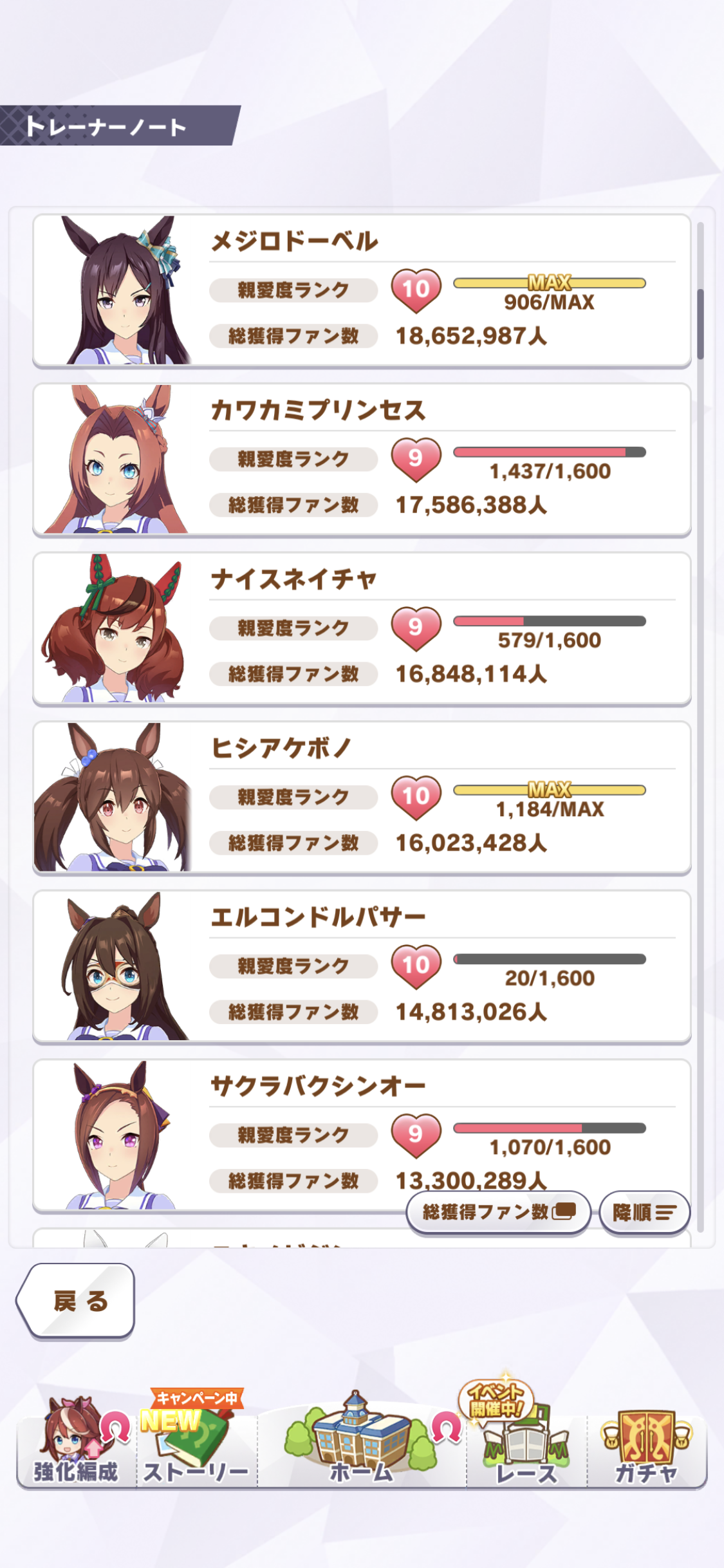Toggle the 降順 sort order button
724x1568 pixels.
pos(644,1213)
